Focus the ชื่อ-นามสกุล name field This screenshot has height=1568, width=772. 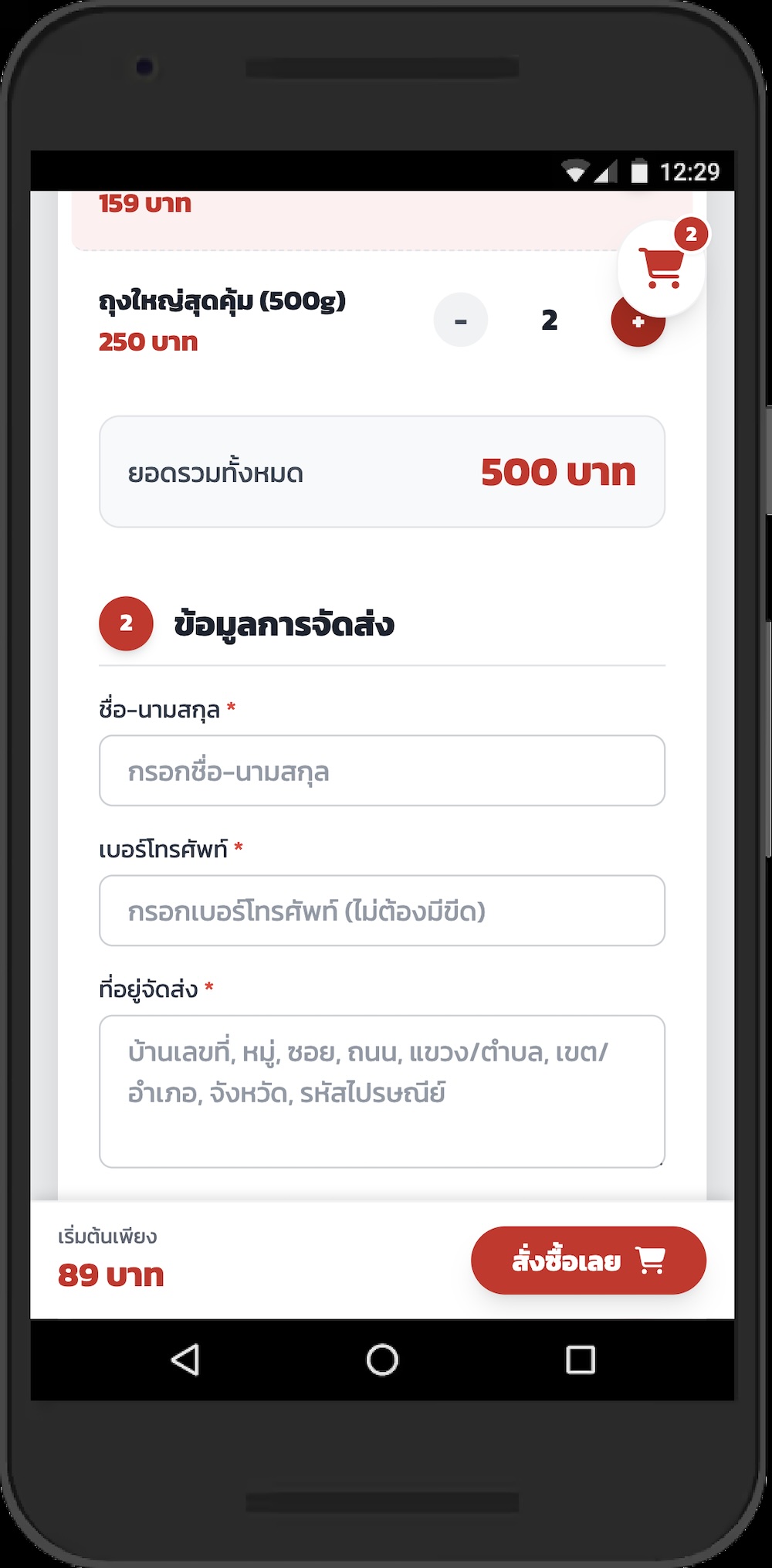click(x=381, y=771)
